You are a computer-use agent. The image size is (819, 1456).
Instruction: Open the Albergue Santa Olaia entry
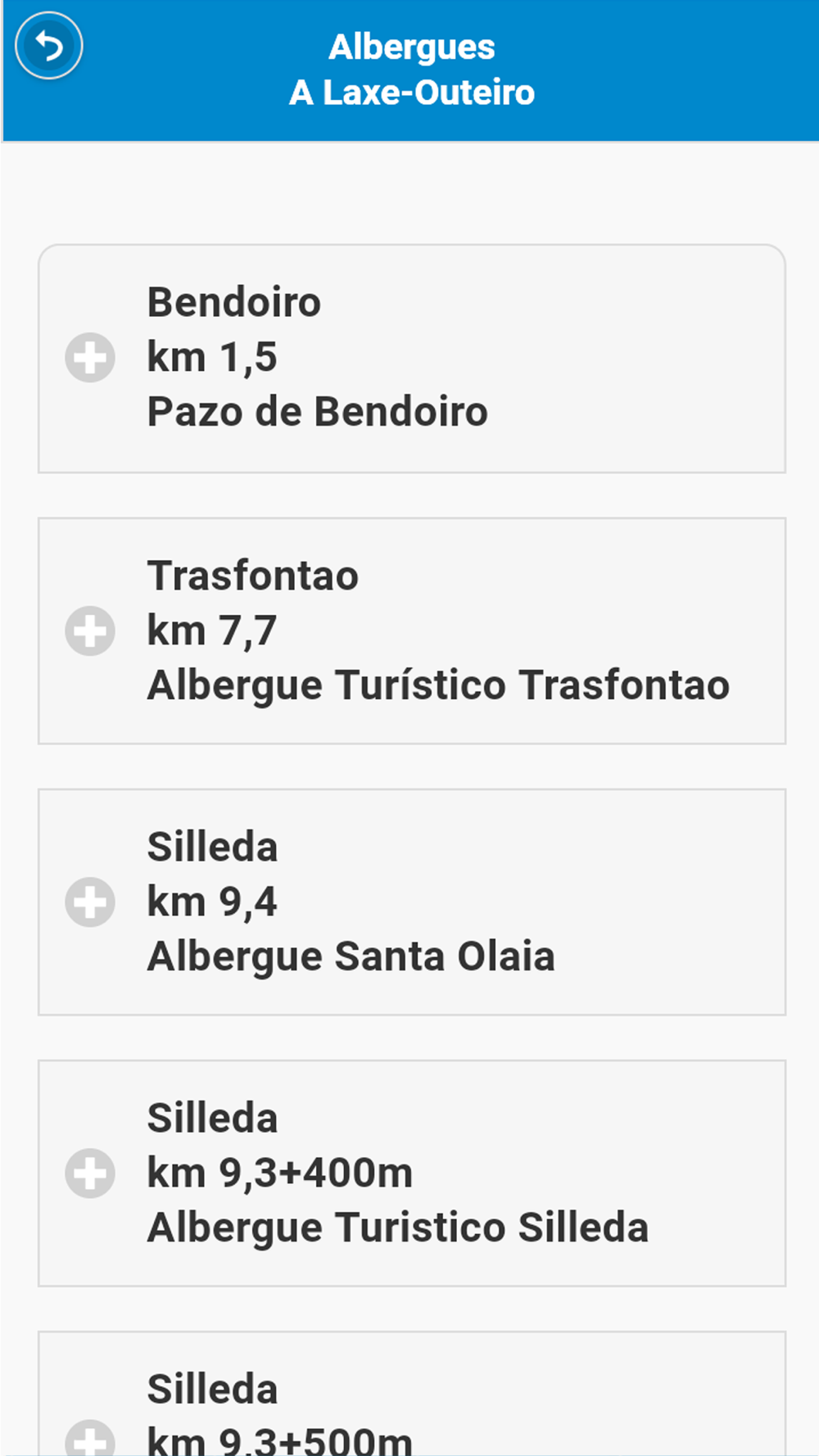tap(412, 902)
